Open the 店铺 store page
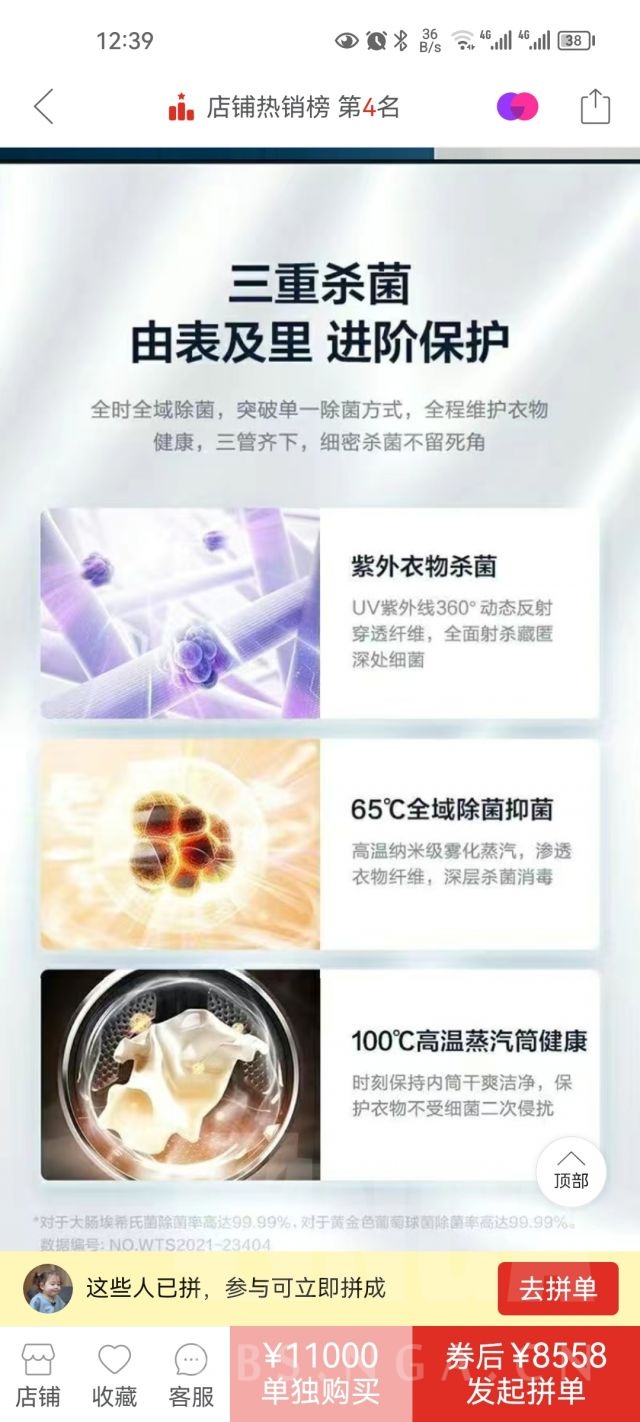 click(38, 1375)
